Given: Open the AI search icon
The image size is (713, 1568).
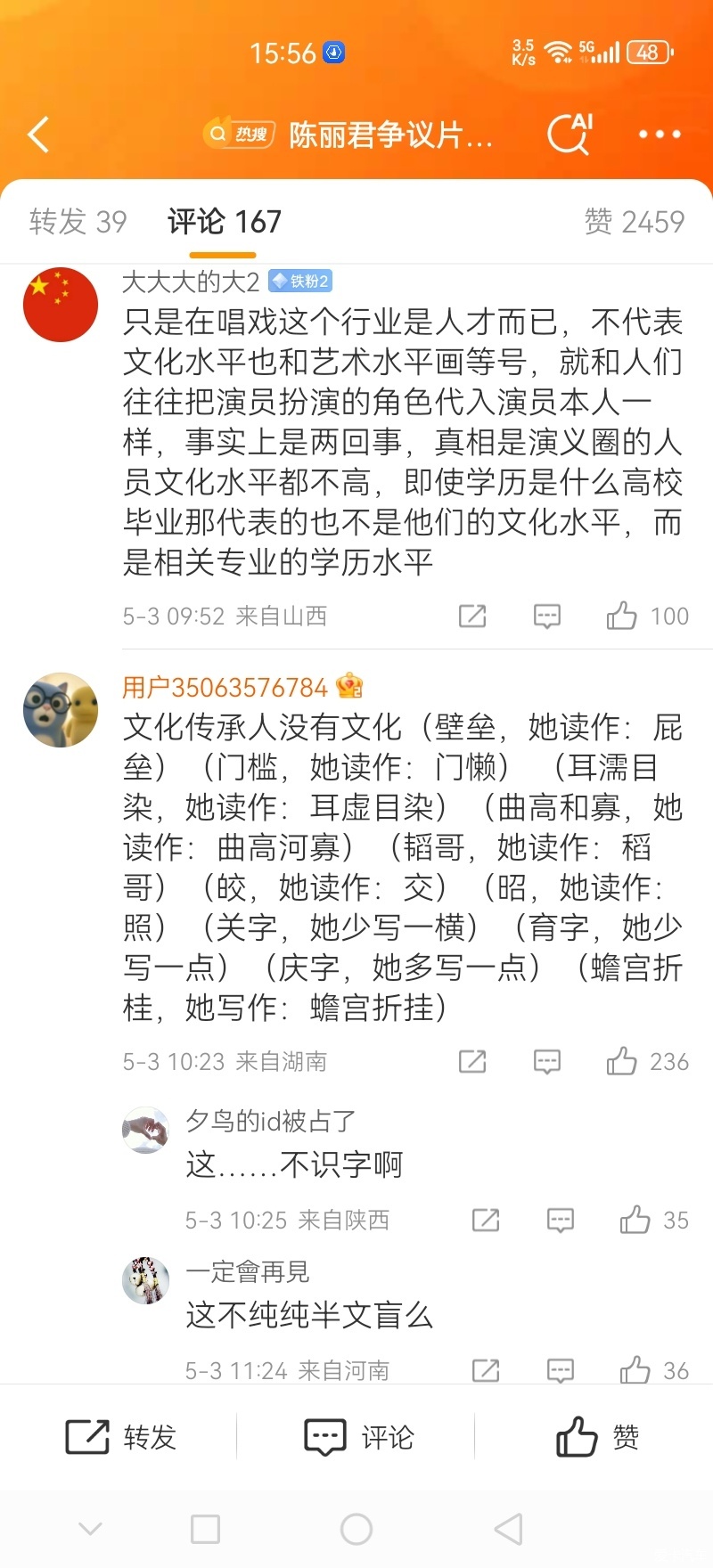Looking at the screenshot, I should pyautogui.click(x=569, y=135).
